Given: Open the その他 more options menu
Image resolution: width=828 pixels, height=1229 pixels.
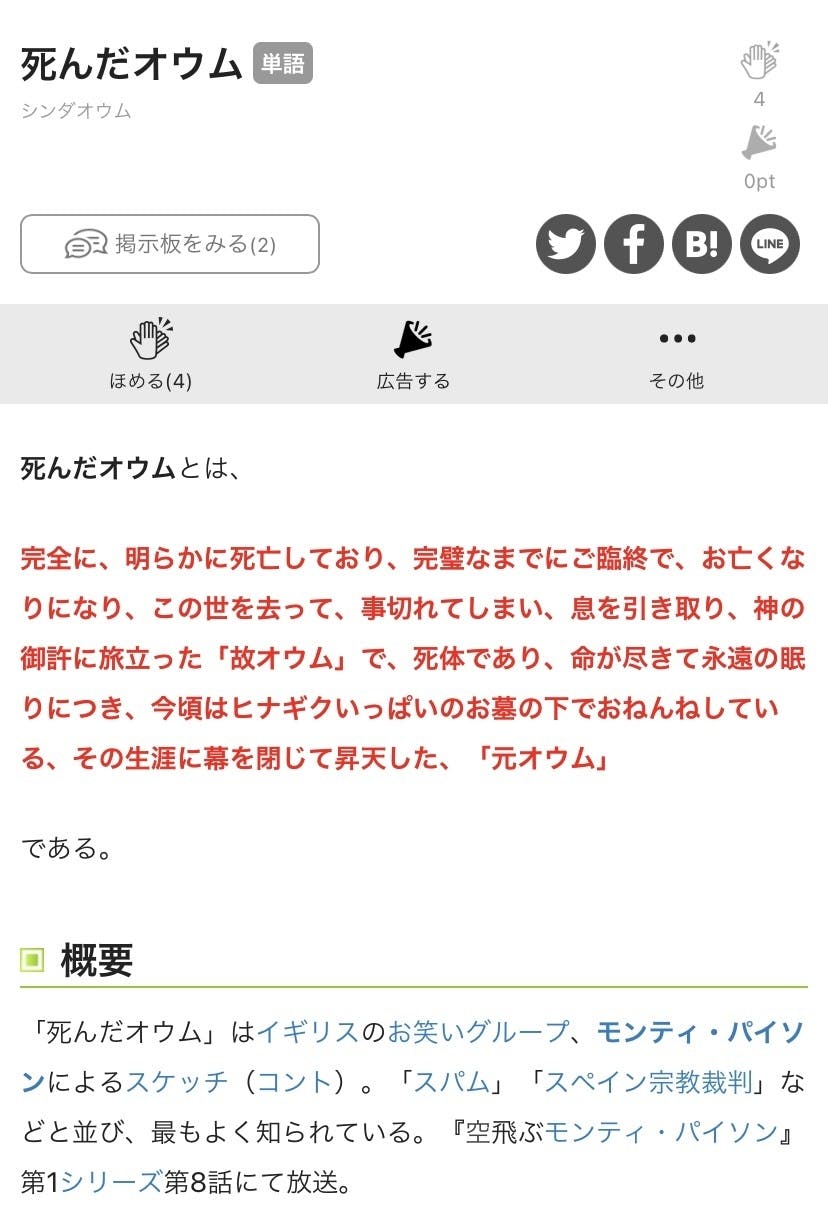Looking at the screenshot, I should click(x=677, y=354).
